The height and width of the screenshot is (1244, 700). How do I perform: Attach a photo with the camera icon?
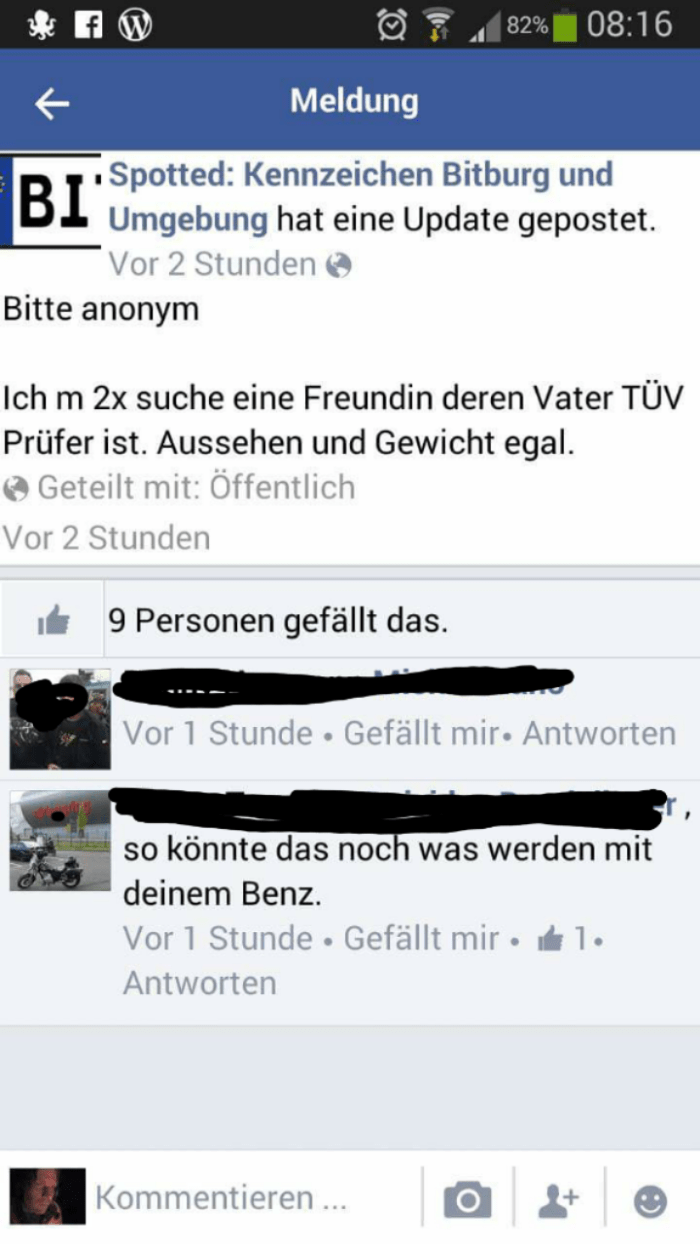(x=467, y=1198)
